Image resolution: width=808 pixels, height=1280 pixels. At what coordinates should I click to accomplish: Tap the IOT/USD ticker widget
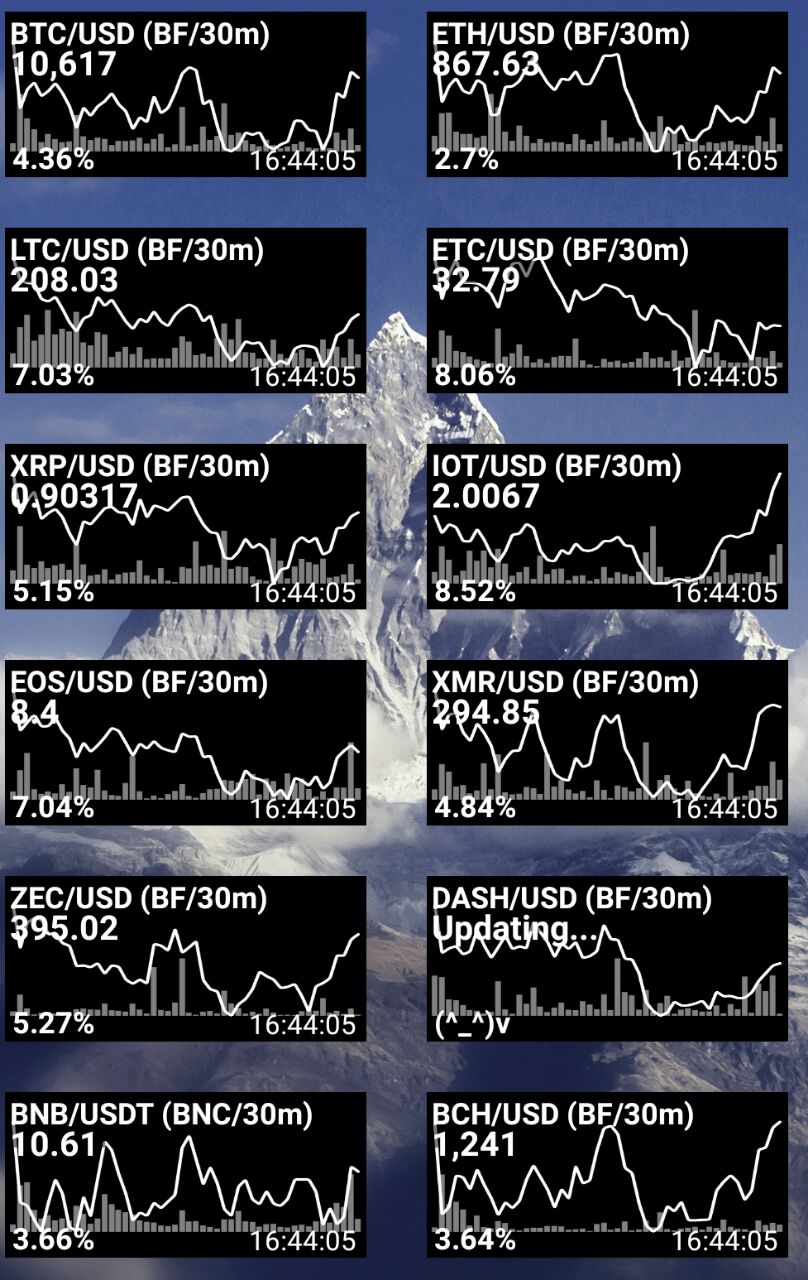point(607,526)
